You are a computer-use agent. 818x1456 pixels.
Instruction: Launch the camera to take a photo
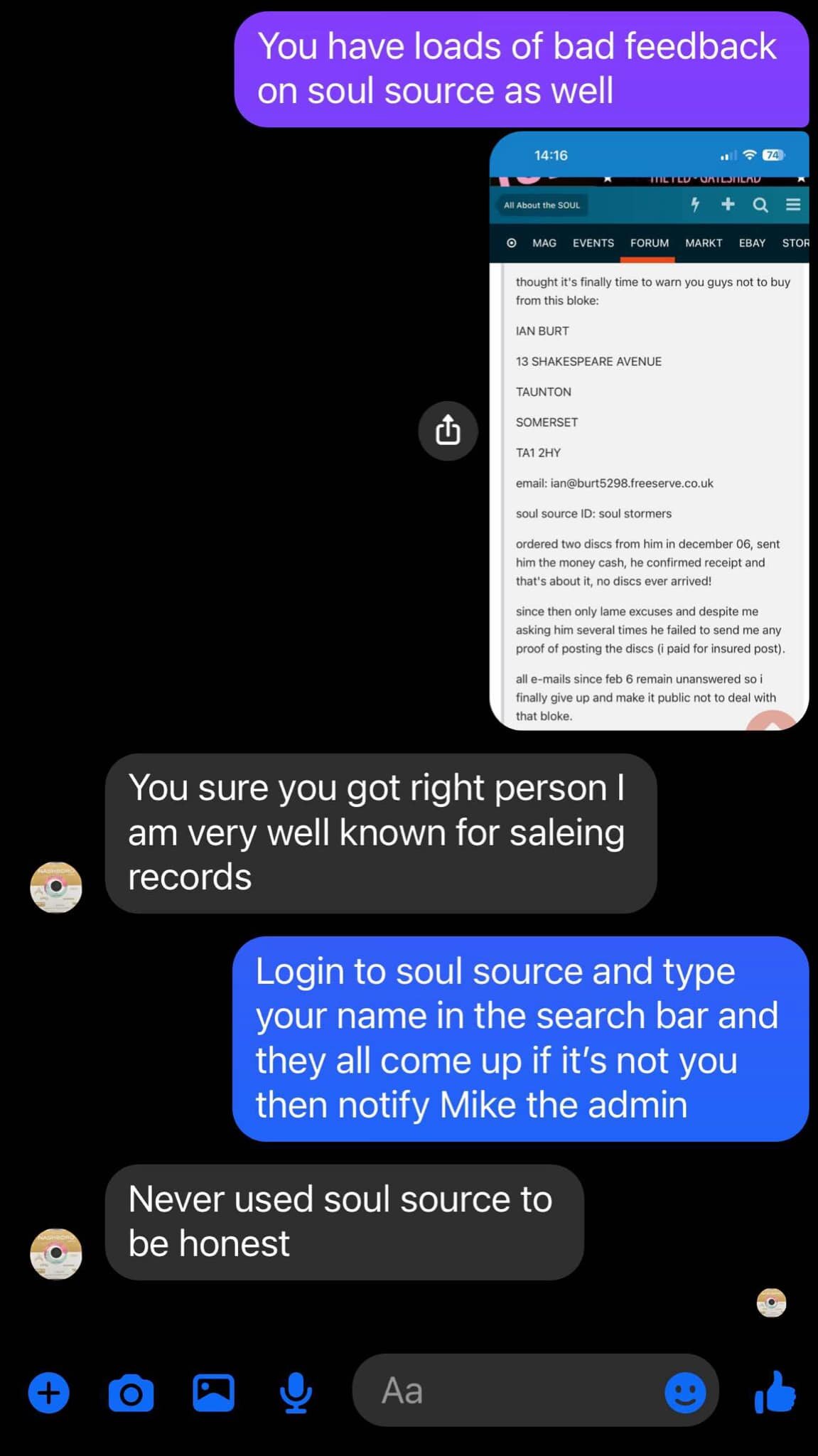tap(131, 1392)
